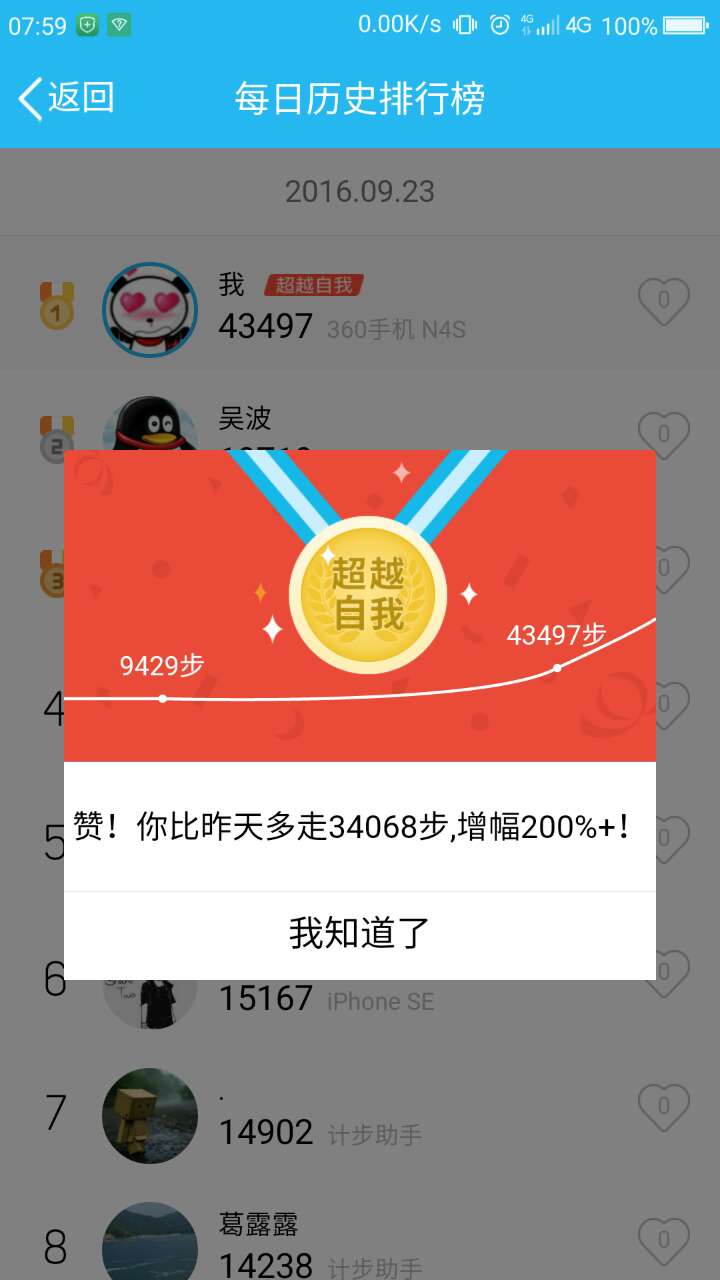Like 吴波's step ranking entry
This screenshot has height=1280, width=720.
click(664, 434)
